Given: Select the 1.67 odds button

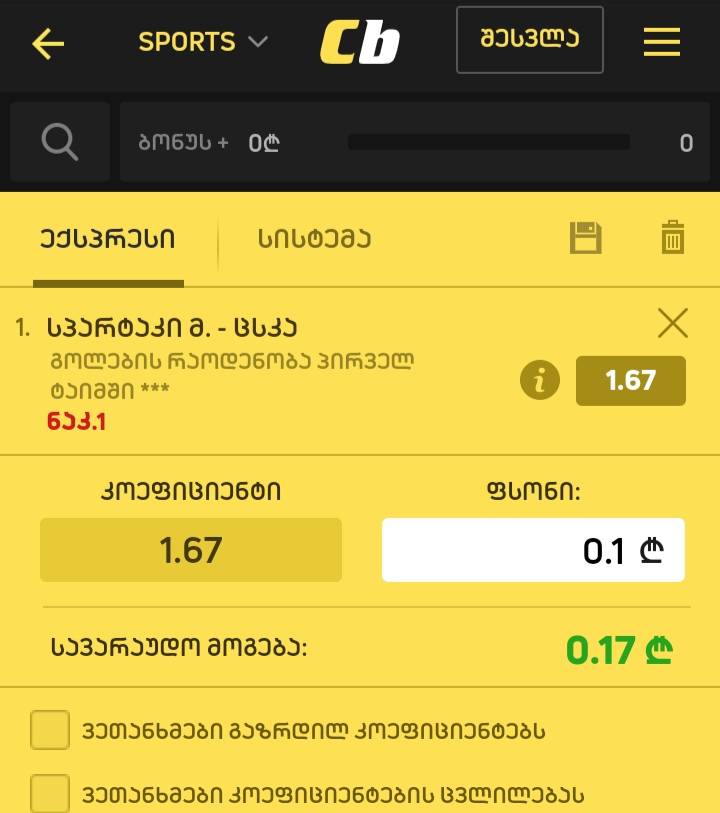Looking at the screenshot, I should (631, 381).
